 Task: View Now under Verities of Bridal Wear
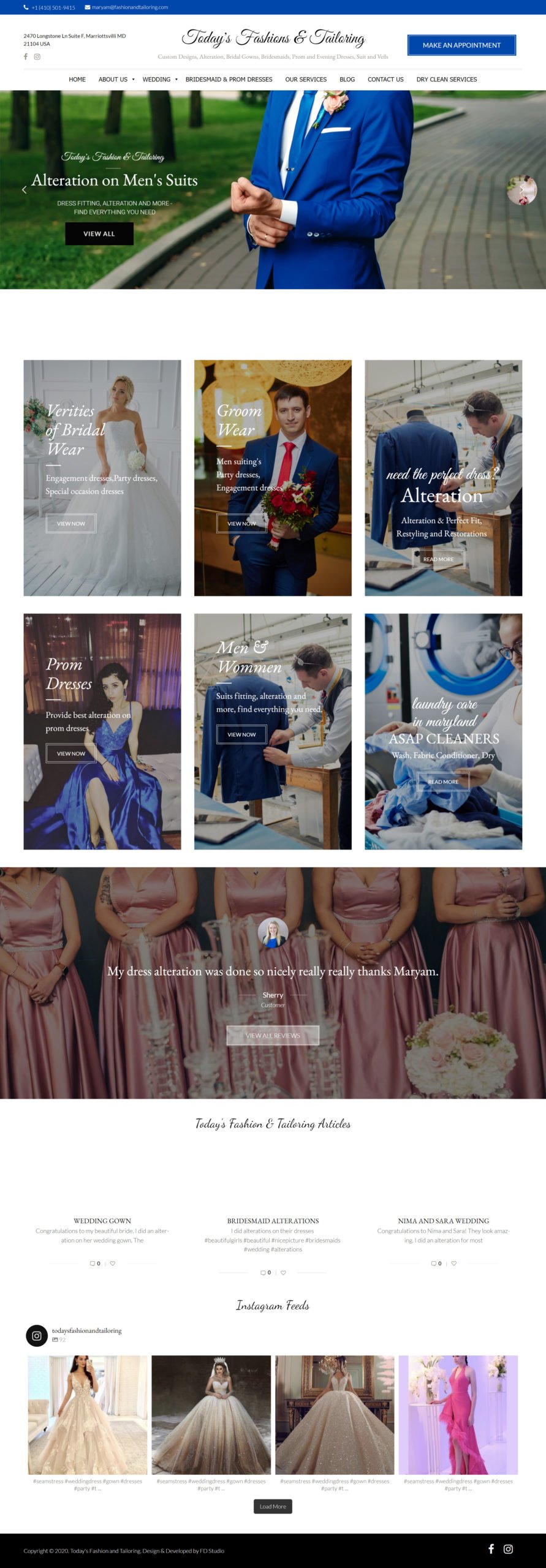tap(71, 524)
